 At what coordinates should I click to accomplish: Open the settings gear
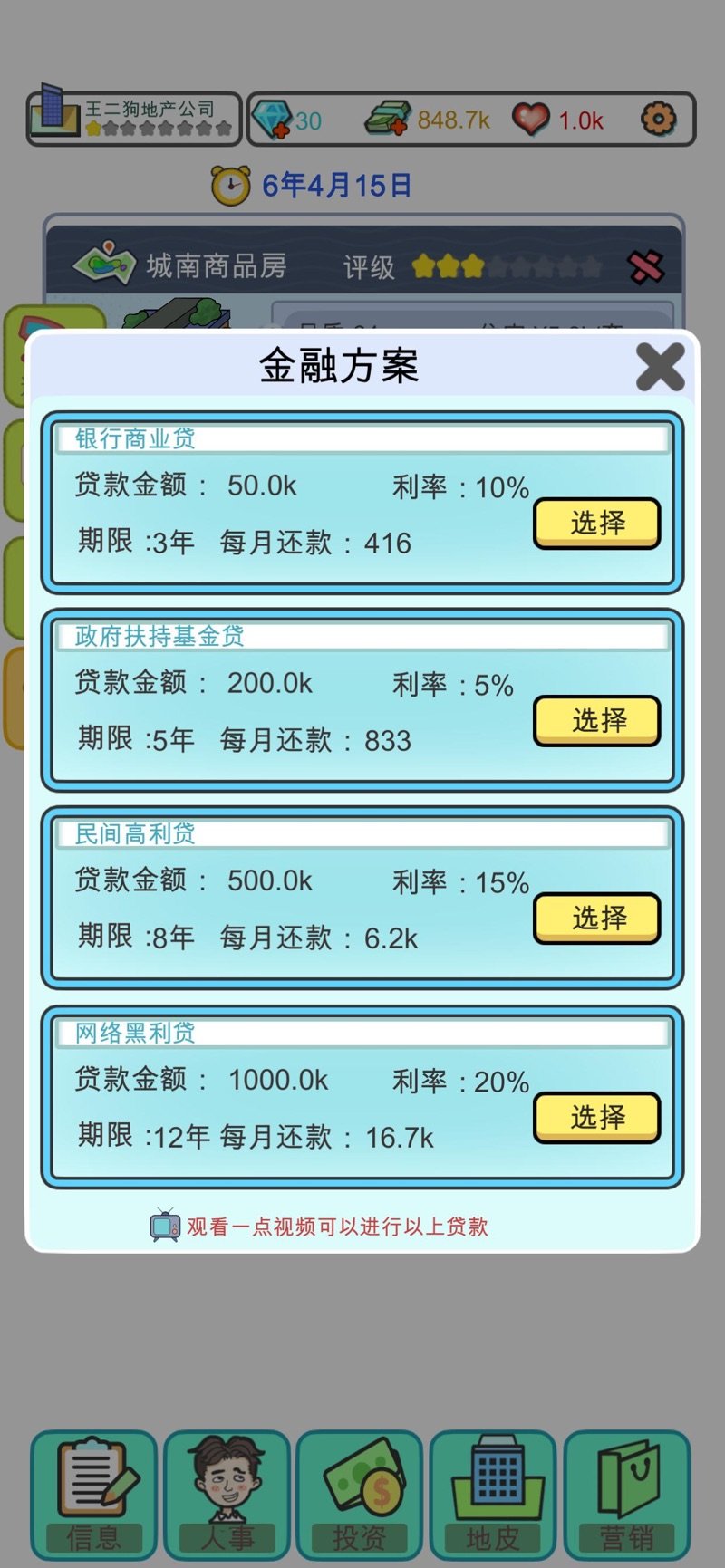click(658, 120)
